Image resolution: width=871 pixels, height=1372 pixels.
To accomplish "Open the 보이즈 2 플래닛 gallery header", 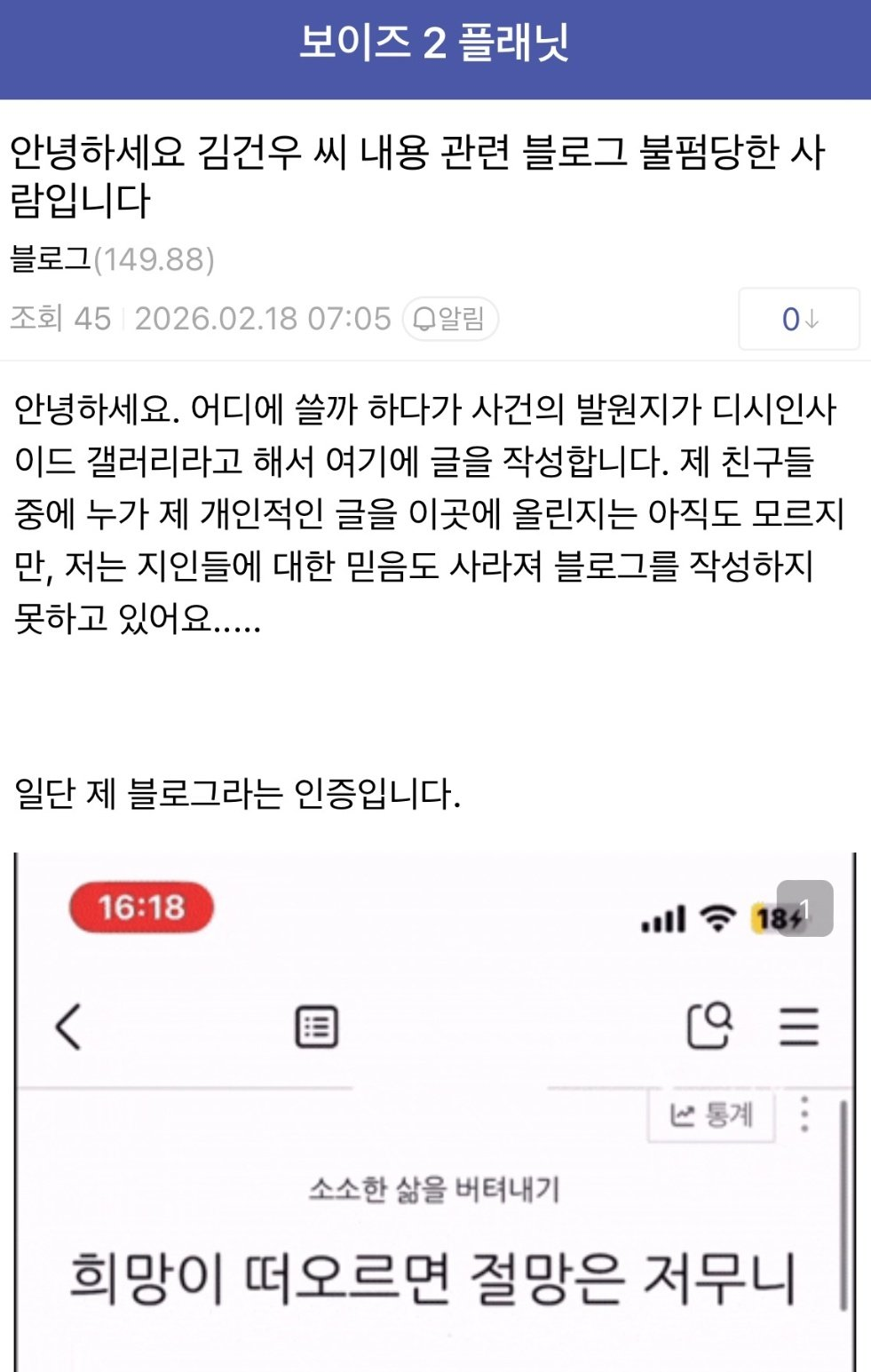I will point(434,43).
